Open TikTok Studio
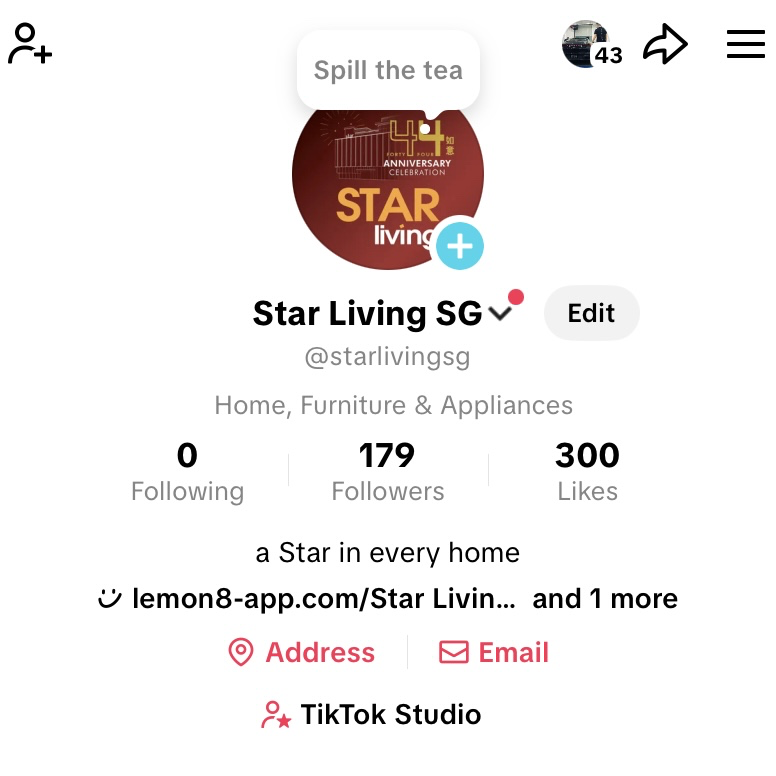 click(371, 715)
